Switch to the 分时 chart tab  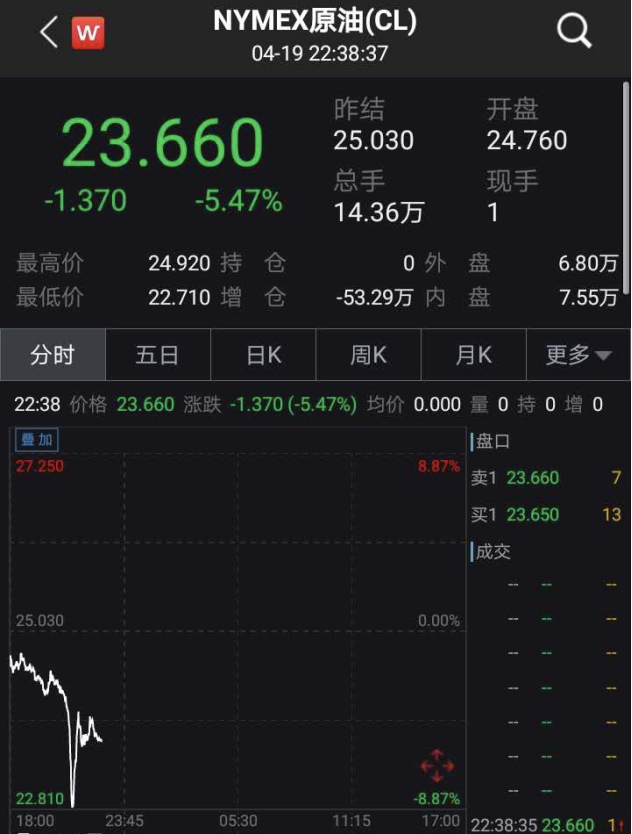(53, 355)
